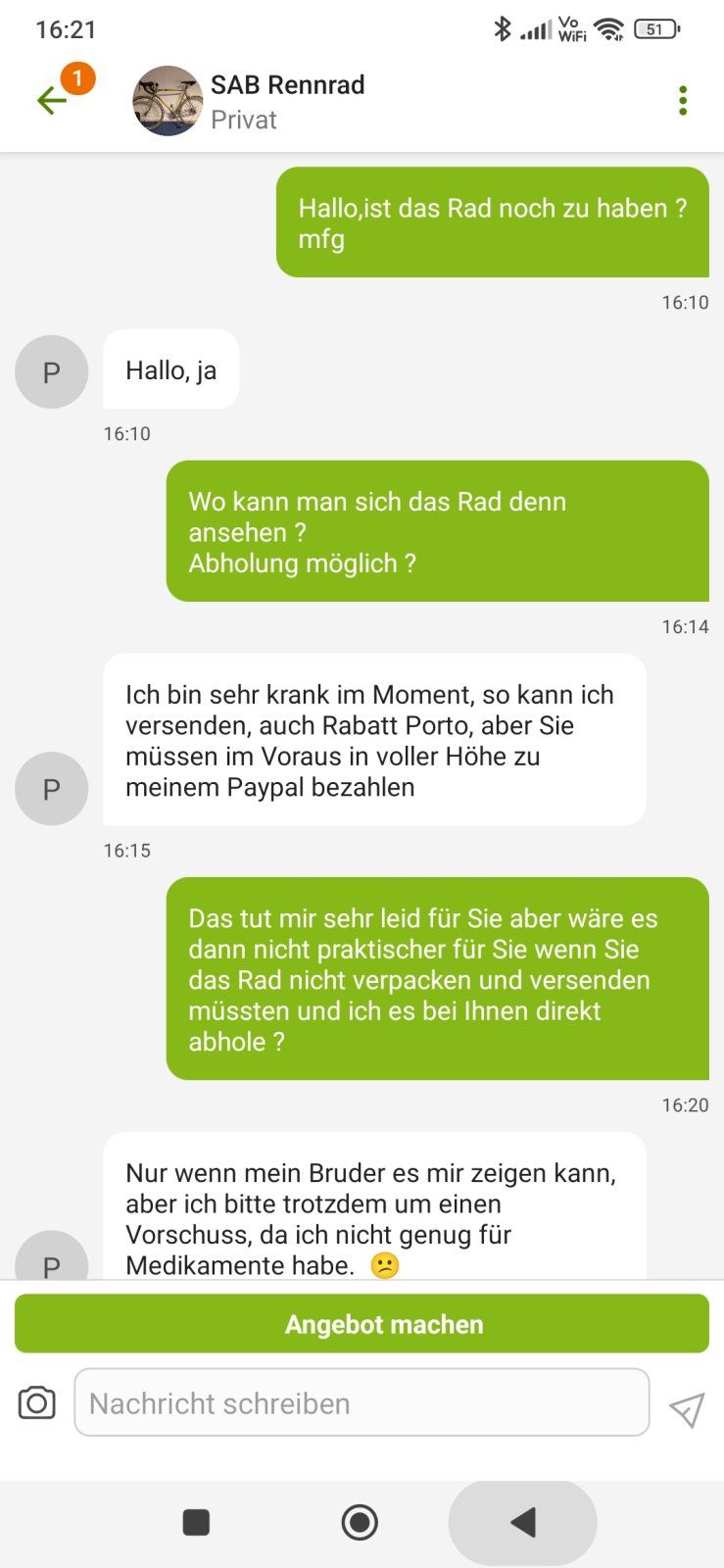Send the message with the paper plane
Image resolution: width=724 pixels, height=1568 pixels.
pos(686,1409)
